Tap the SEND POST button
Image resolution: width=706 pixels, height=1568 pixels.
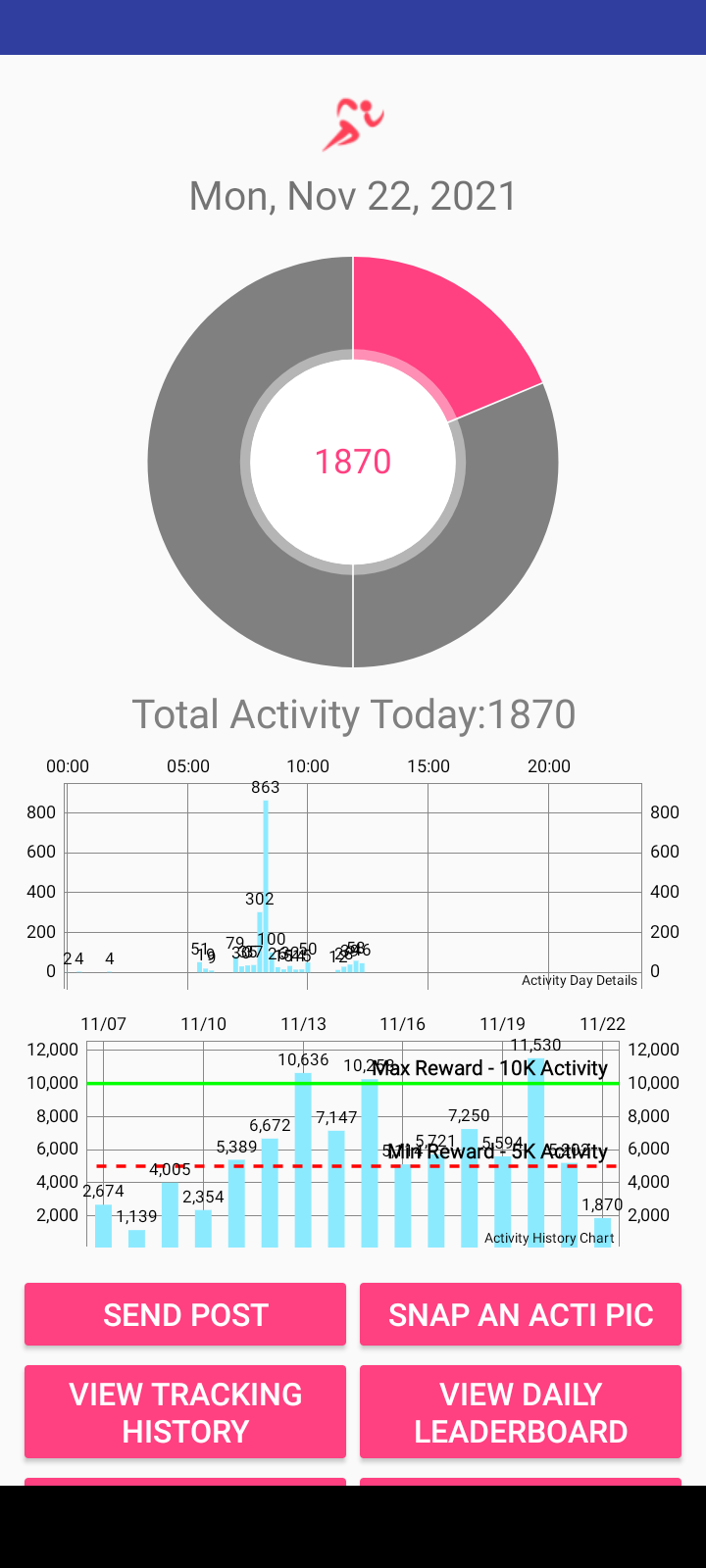185,1314
